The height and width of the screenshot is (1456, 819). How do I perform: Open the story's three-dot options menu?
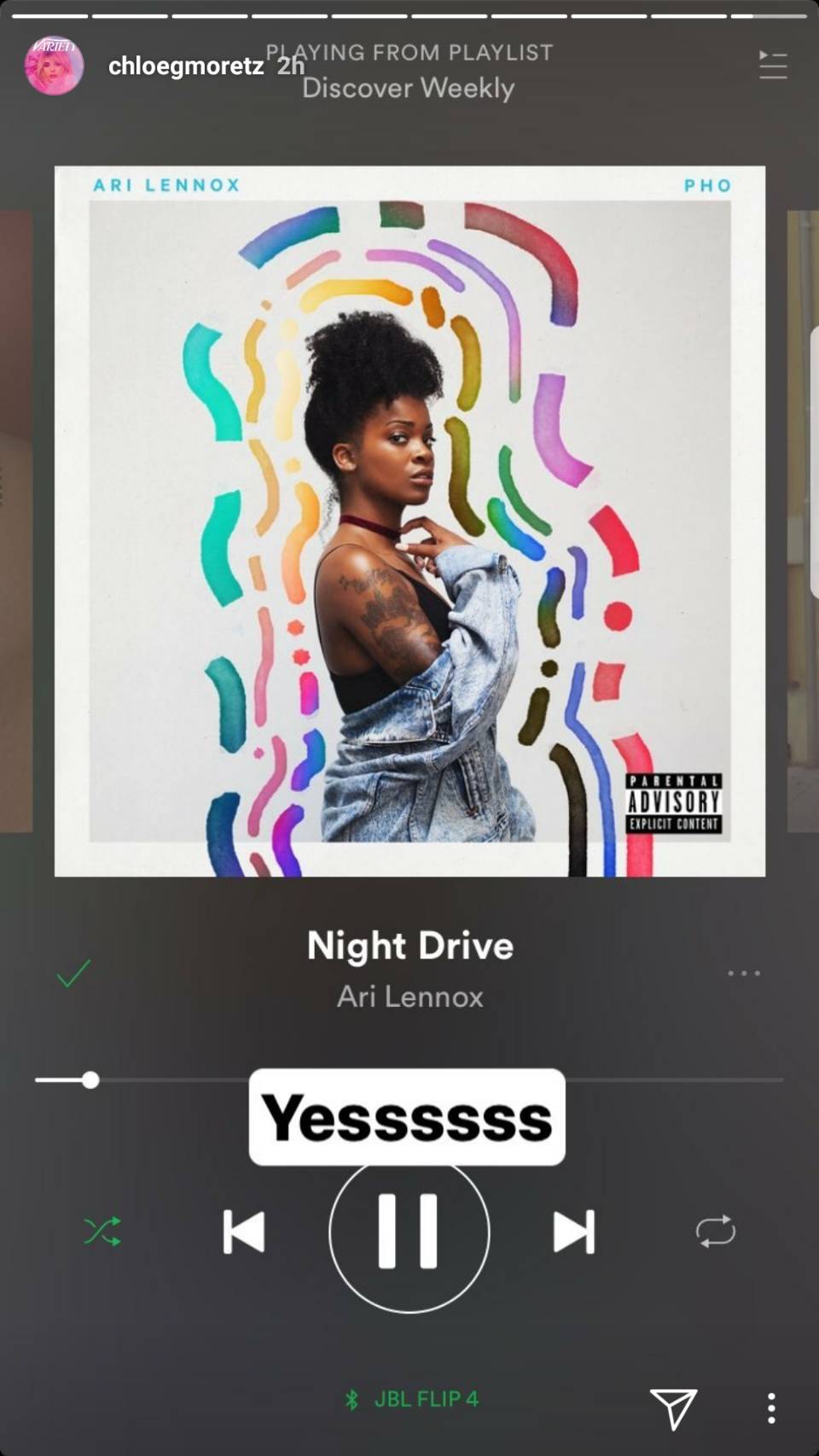[771, 1407]
